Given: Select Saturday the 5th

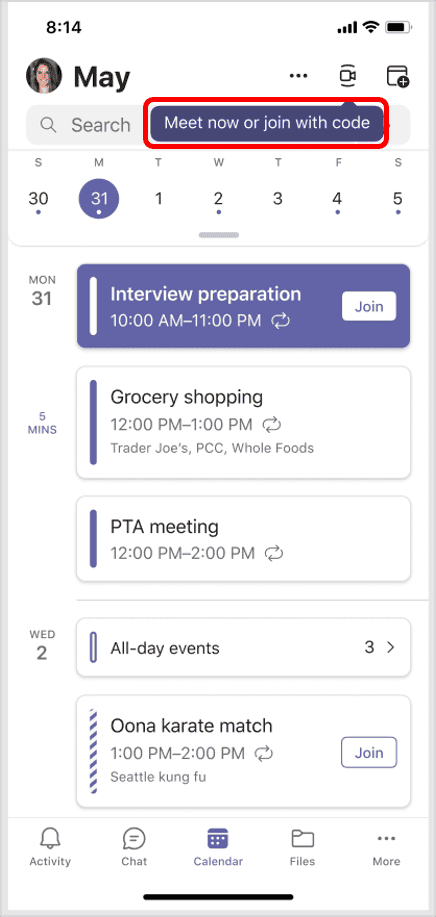Looking at the screenshot, I should pyautogui.click(x=398, y=199).
